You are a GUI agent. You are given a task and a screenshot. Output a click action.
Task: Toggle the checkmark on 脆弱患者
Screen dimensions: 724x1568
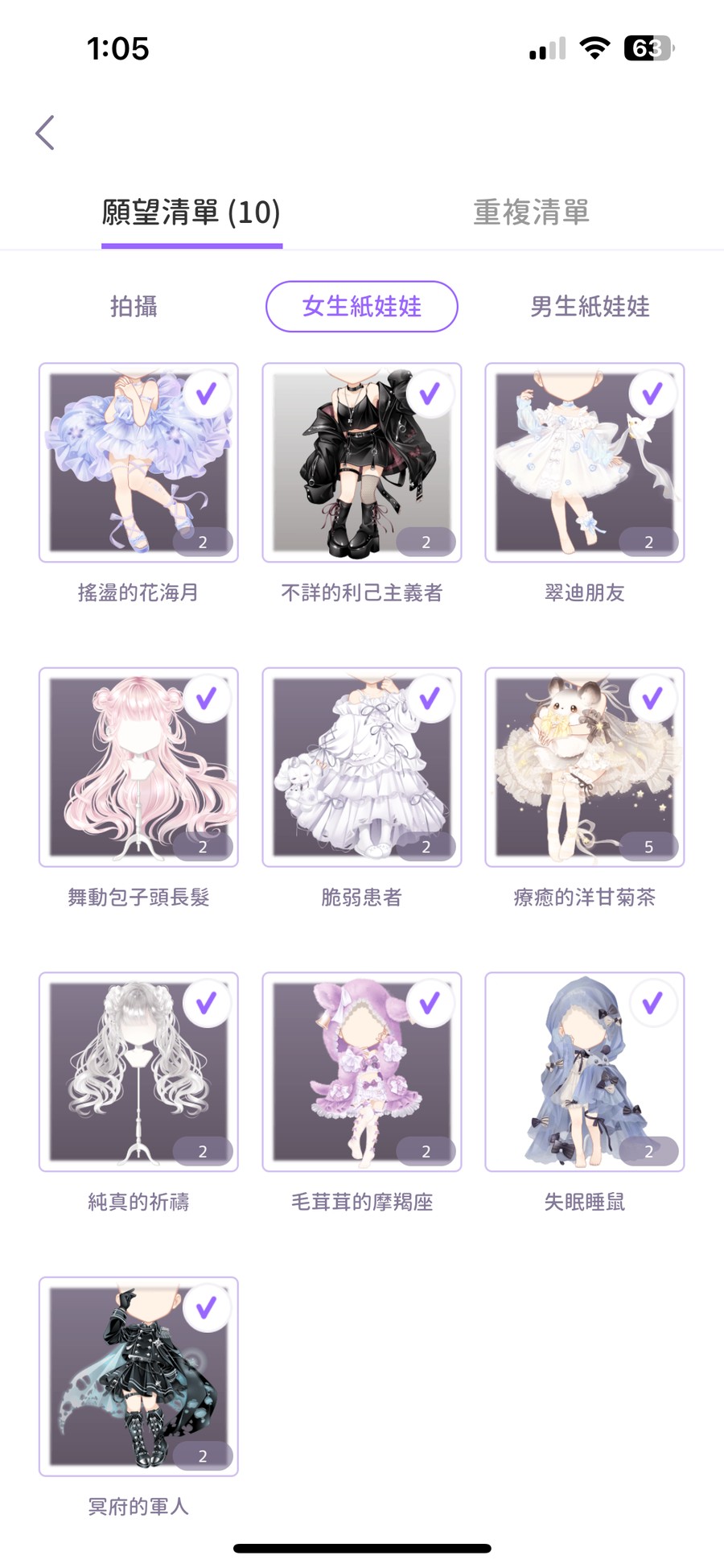(x=430, y=698)
